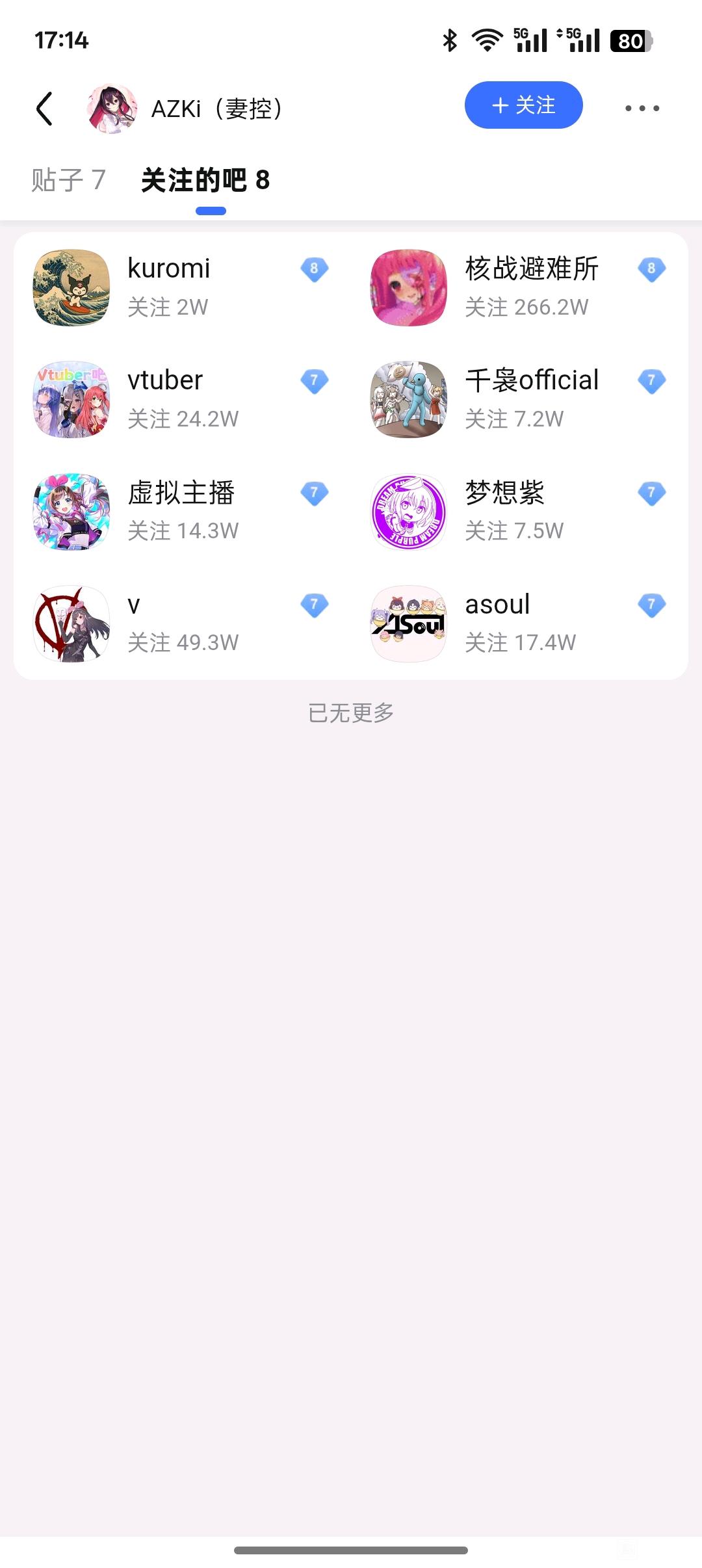Open the 核战避难所 bar
The width and height of the screenshot is (702, 1568).
pyautogui.click(x=532, y=287)
